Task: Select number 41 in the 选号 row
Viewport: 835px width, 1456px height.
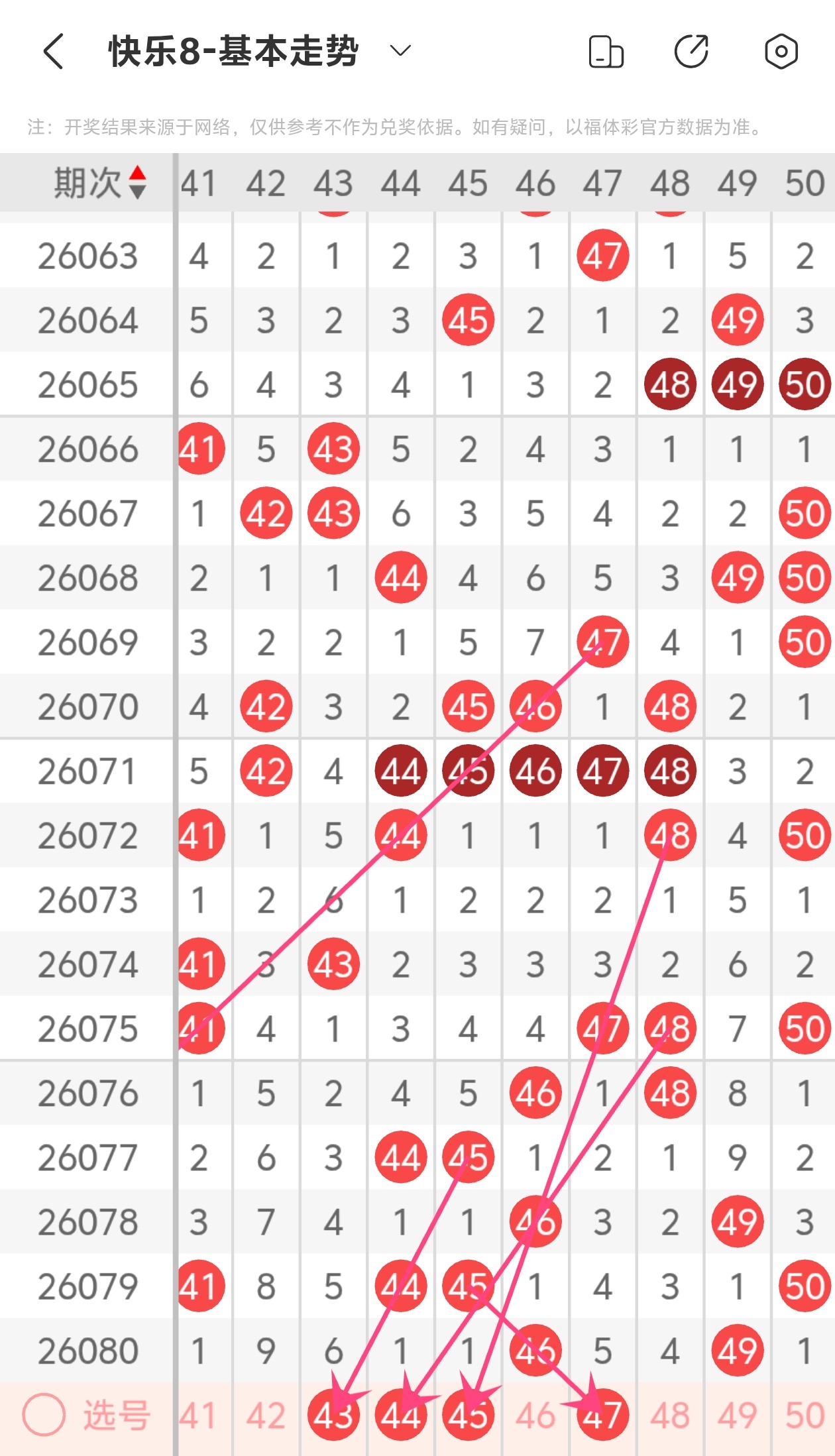Action: click(x=198, y=1416)
